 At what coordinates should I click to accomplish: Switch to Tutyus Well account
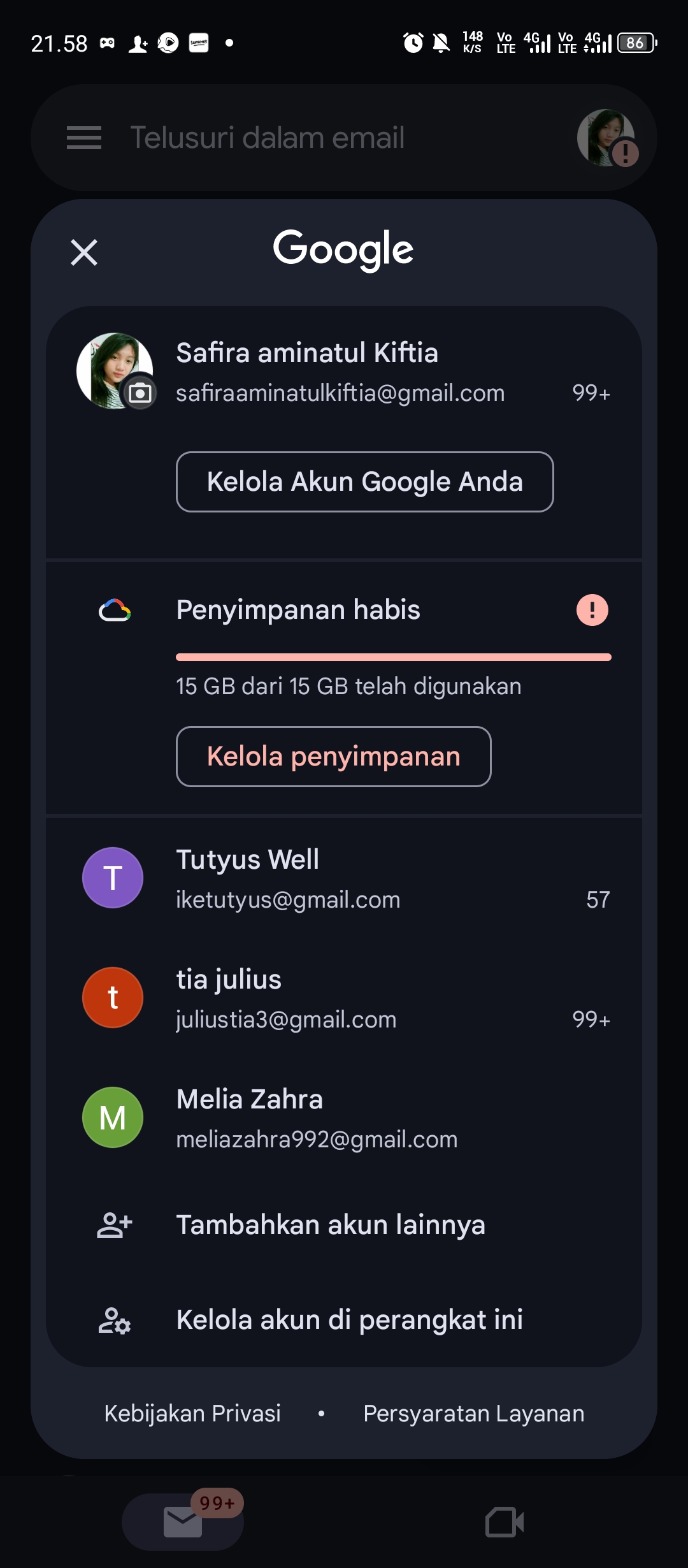click(x=344, y=878)
